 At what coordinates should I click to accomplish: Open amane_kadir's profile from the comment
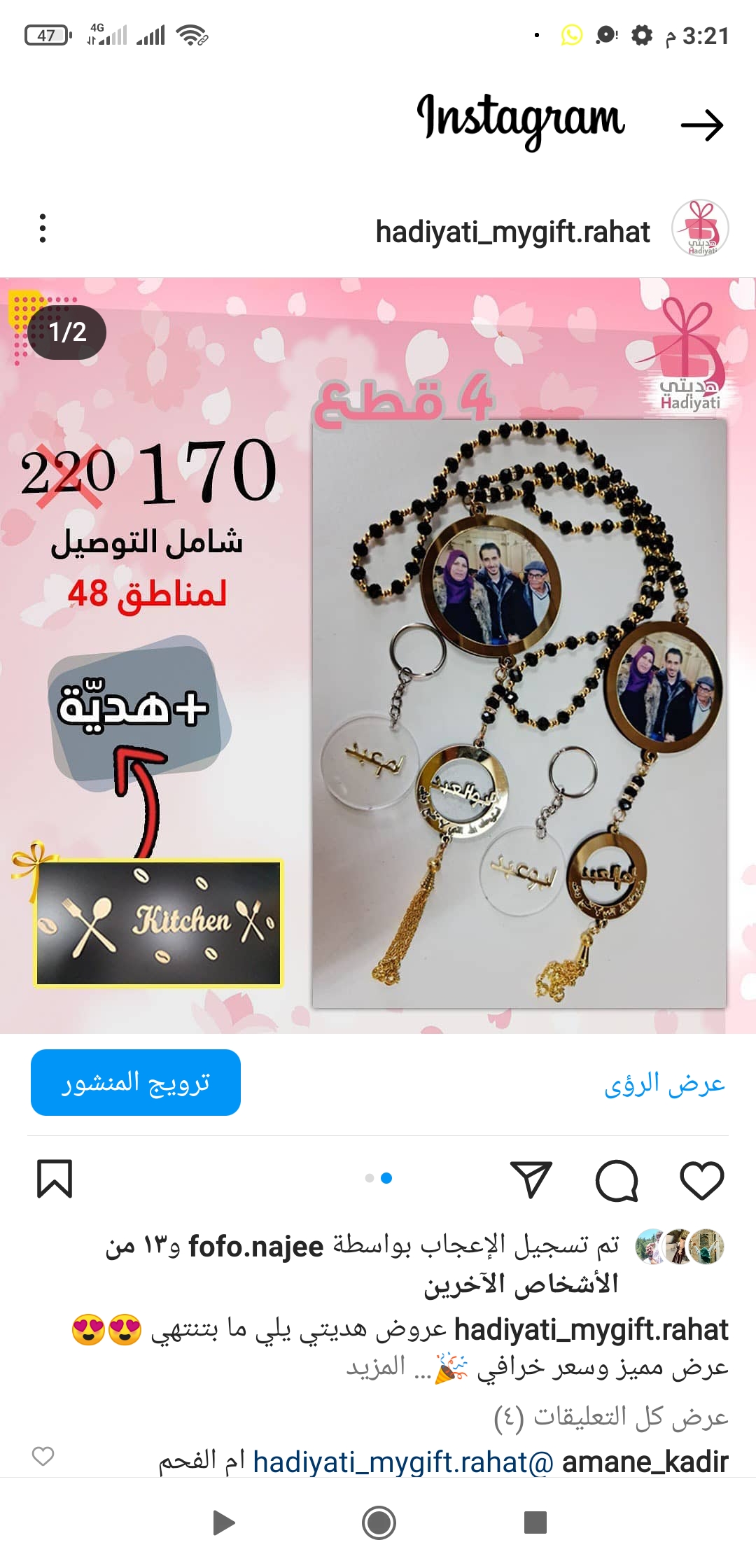click(645, 1462)
